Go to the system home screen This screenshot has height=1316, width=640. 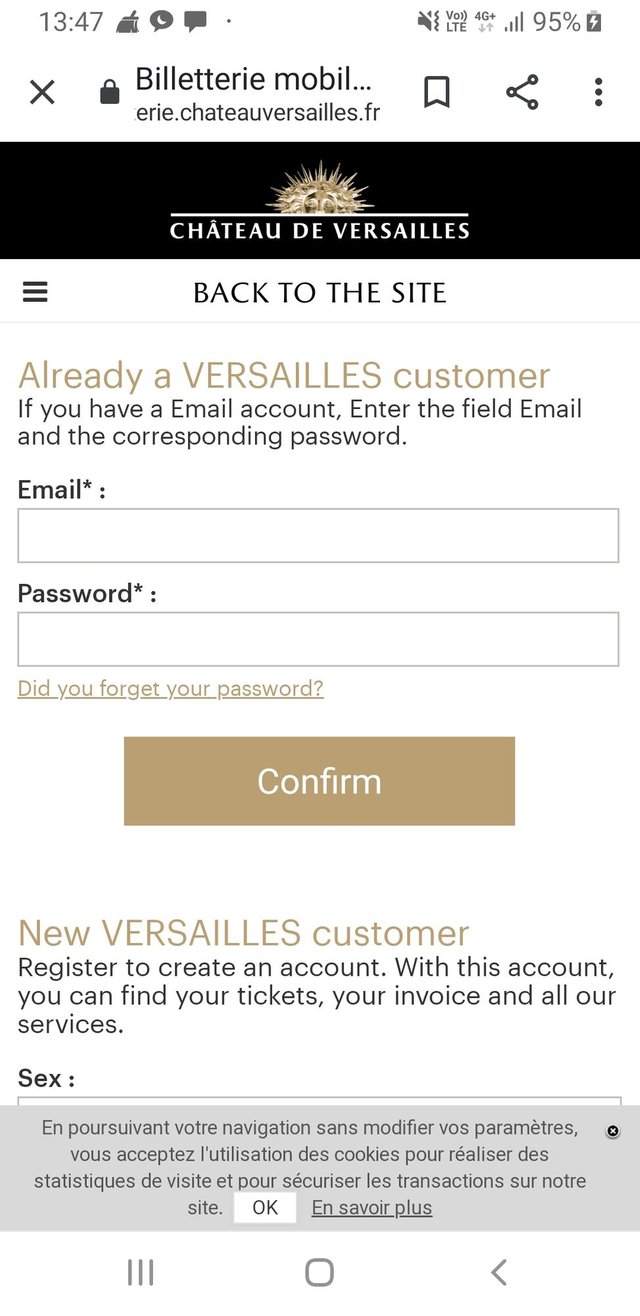point(319,1272)
